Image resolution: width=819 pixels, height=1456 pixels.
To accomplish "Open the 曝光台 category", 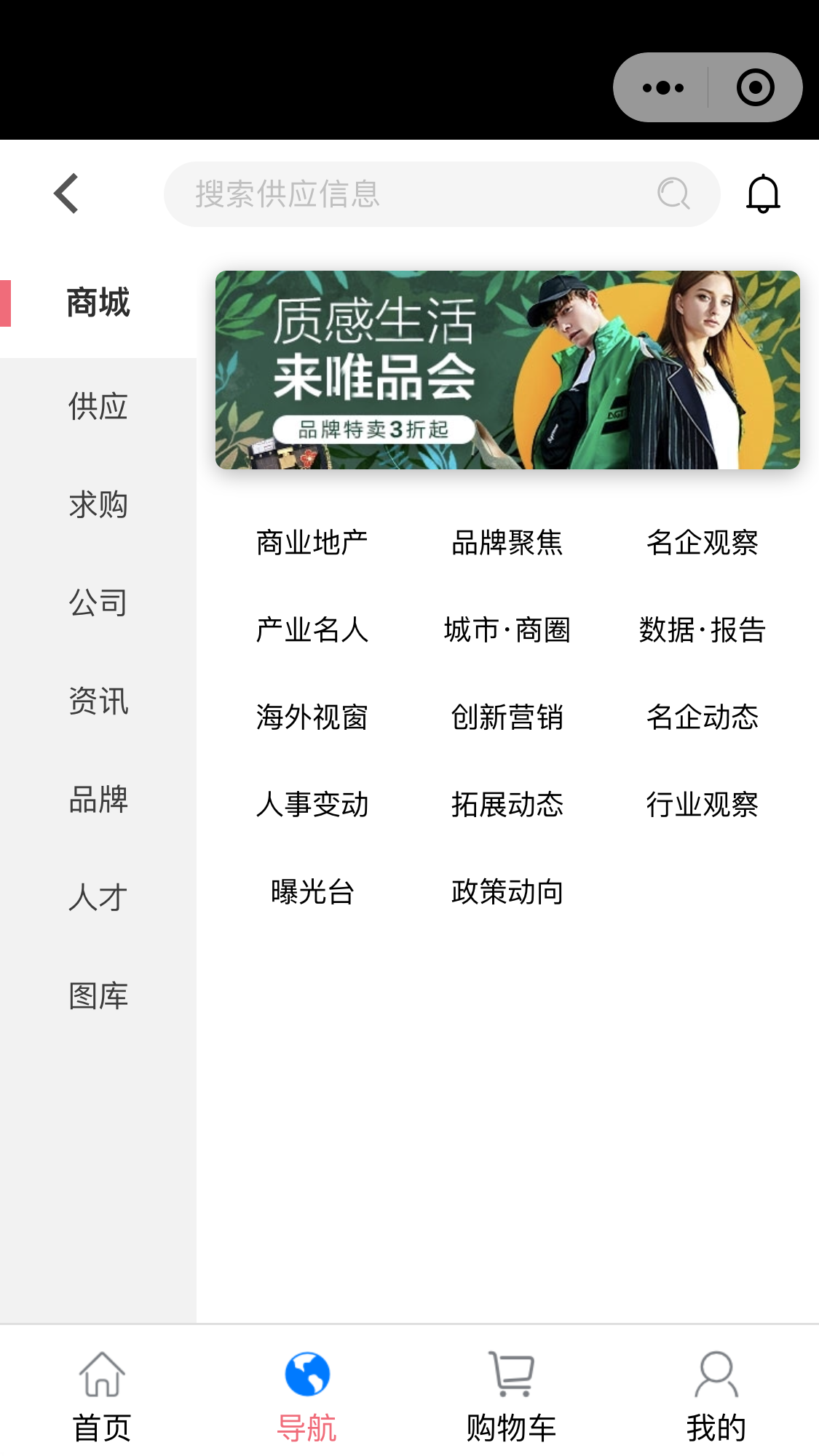I will point(312,892).
